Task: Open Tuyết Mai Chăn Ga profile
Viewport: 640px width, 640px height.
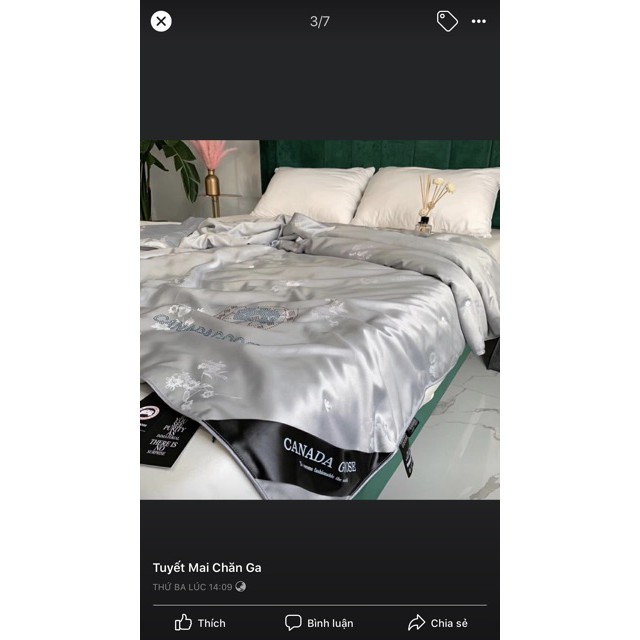Action: (x=207, y=567)
